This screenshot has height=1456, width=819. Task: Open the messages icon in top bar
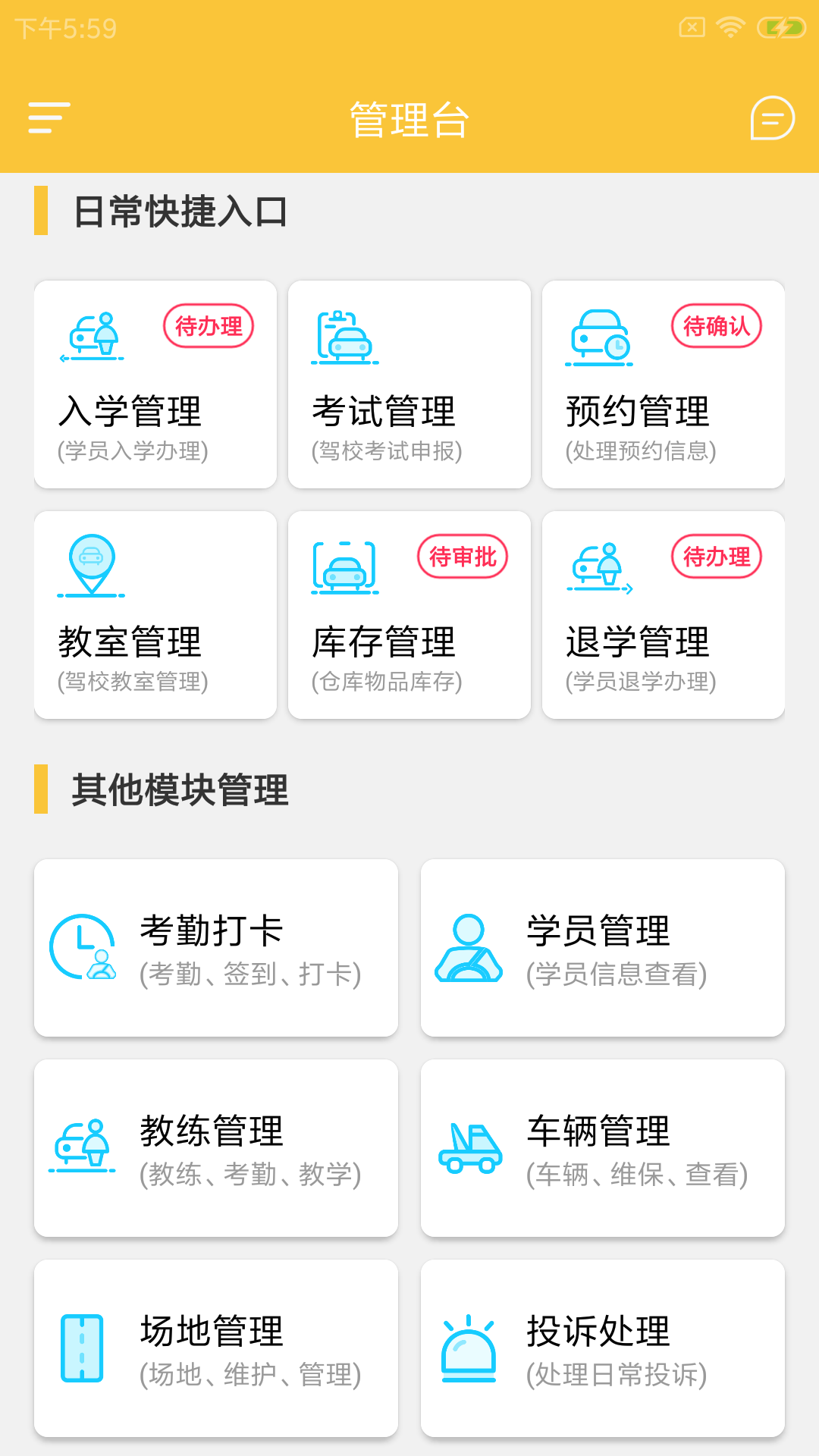pyautogui.click(x=772, y=118)
